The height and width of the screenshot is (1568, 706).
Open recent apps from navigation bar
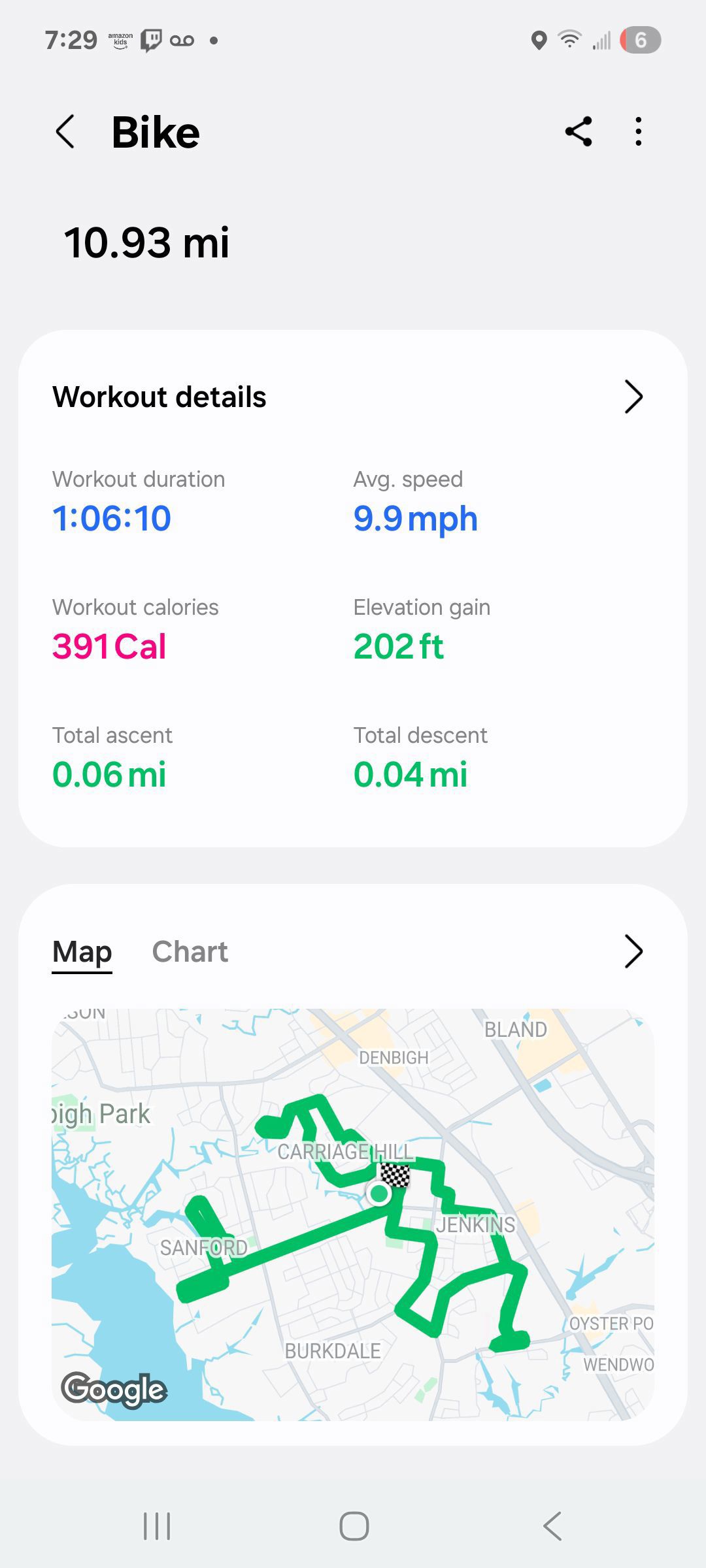click(157, 1526)
